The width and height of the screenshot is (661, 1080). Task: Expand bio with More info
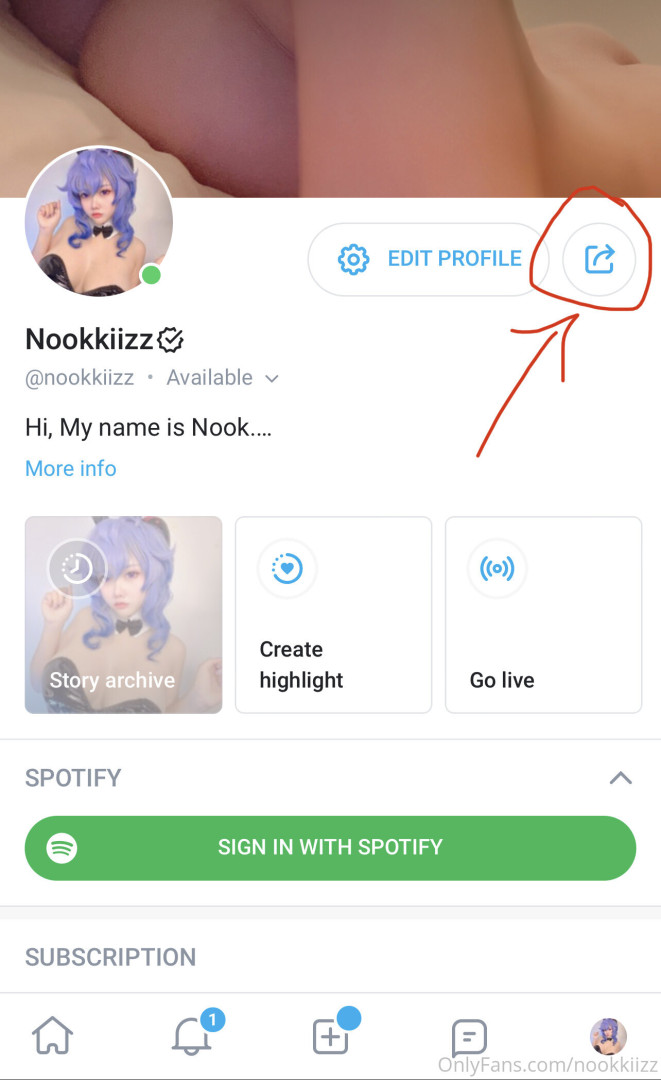(70, 468)
